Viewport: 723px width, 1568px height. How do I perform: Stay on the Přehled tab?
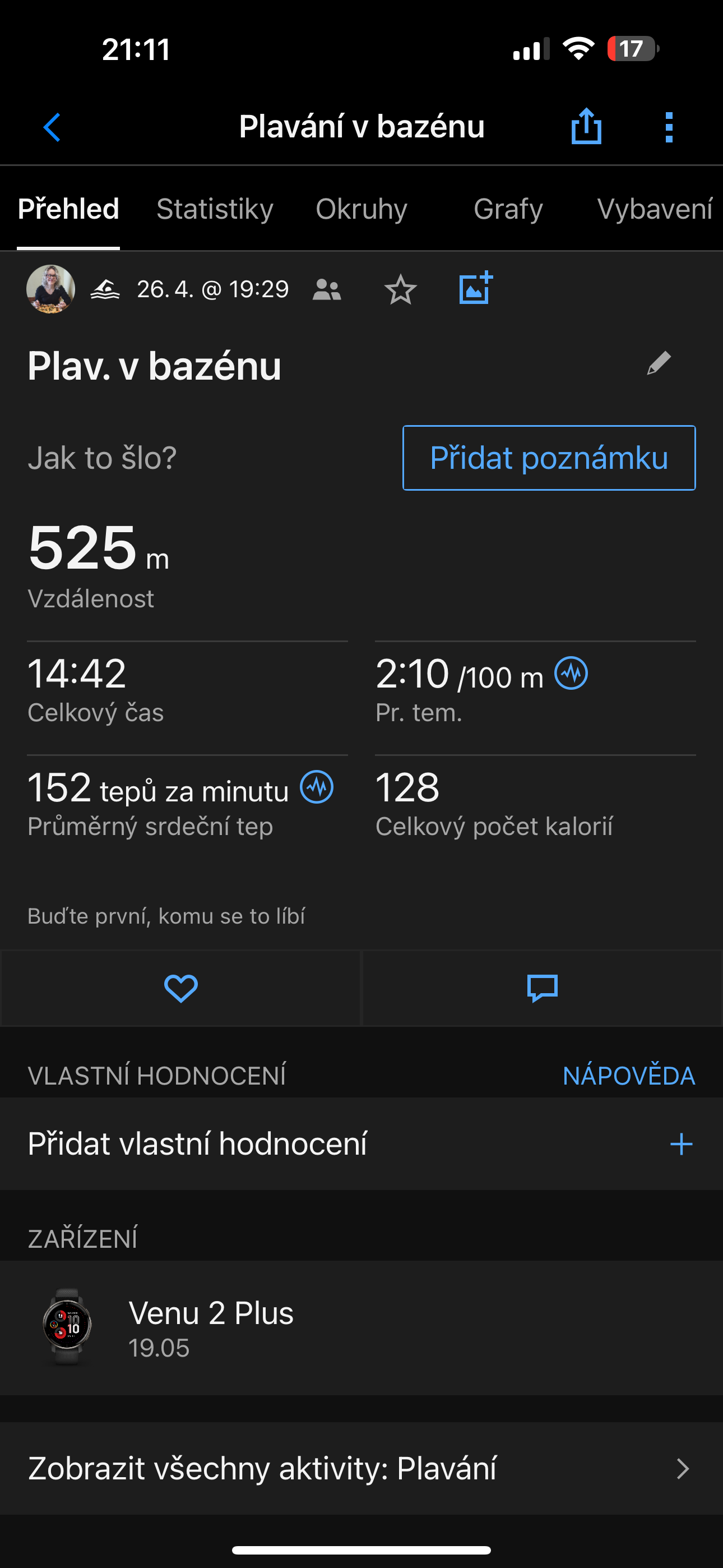[68, 209]
